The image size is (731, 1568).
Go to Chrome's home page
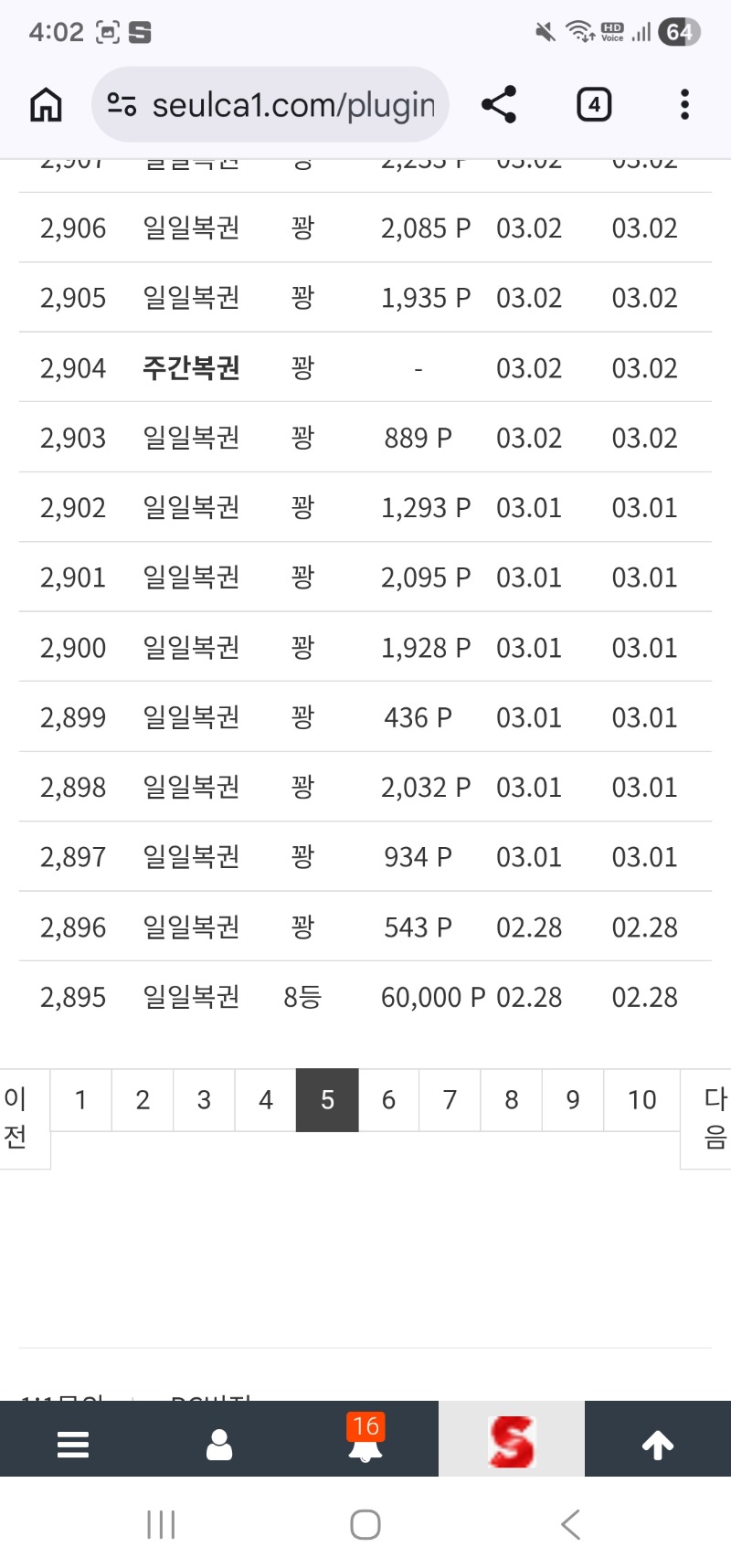pos(46,105)
